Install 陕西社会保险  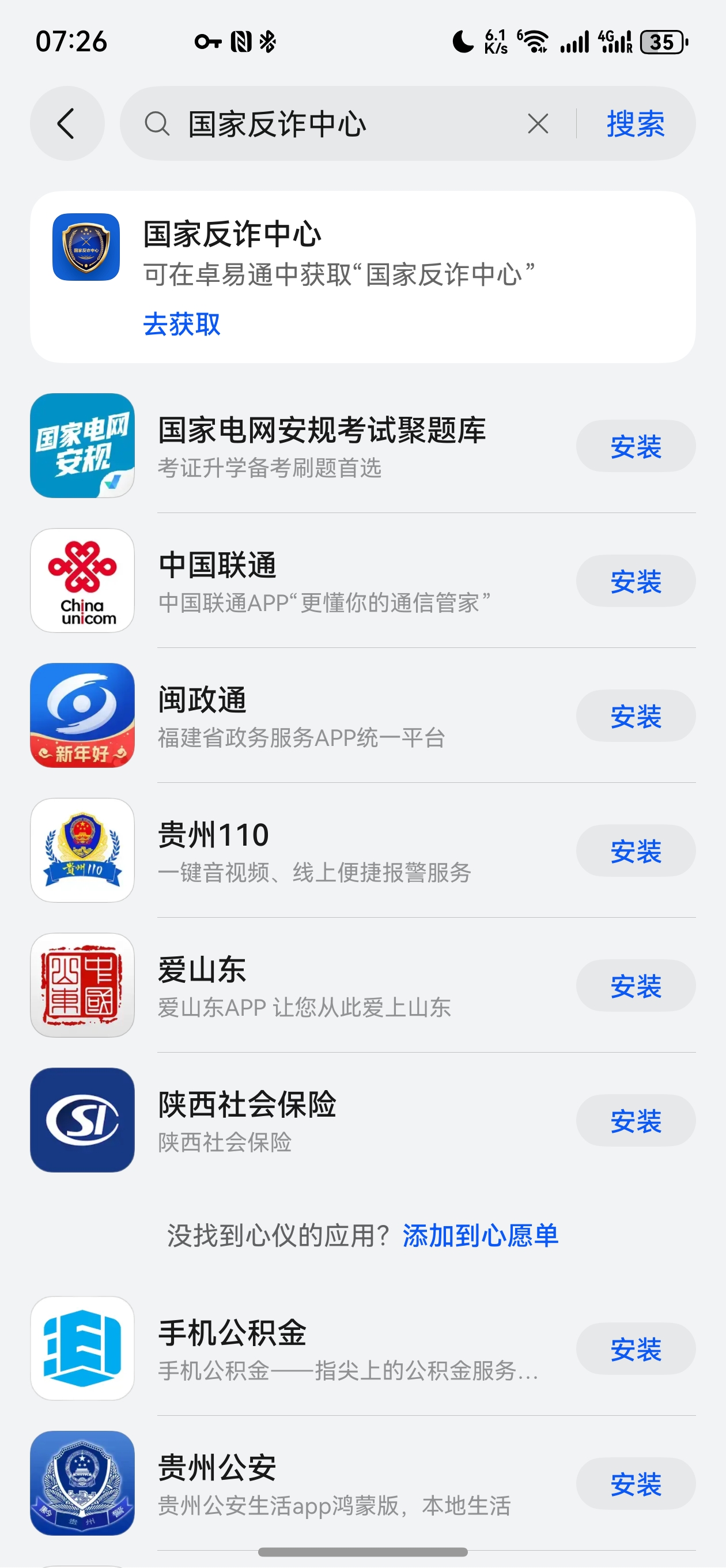636,1121
